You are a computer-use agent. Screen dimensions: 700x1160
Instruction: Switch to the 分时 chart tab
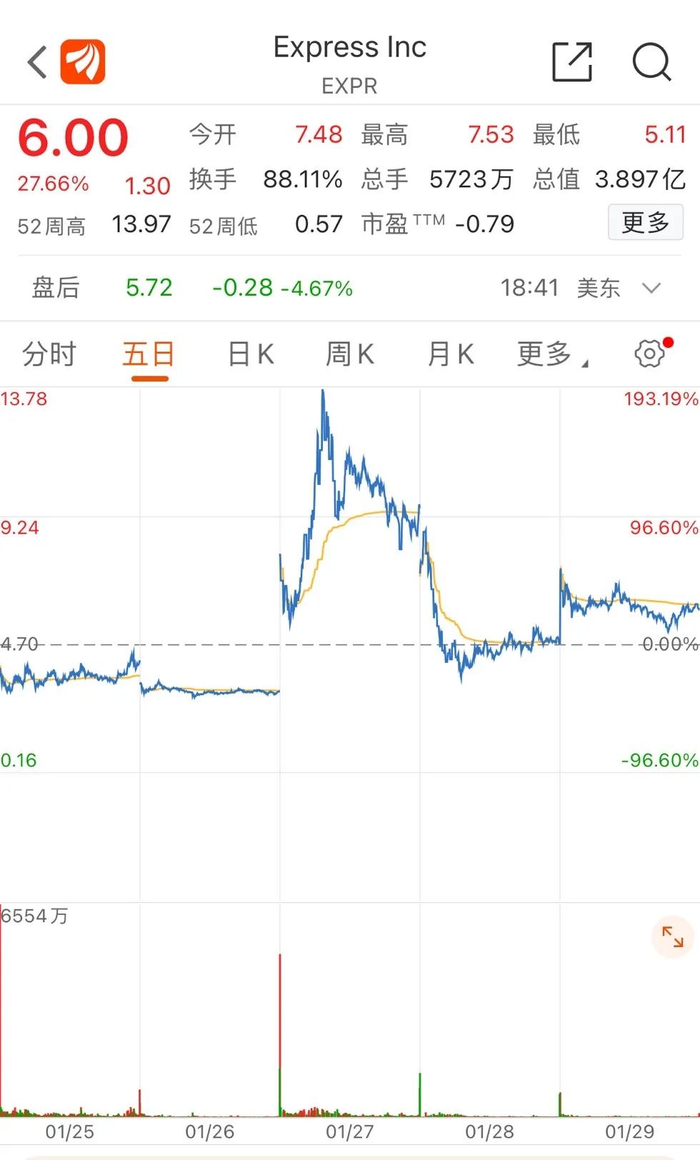[49, 354]
